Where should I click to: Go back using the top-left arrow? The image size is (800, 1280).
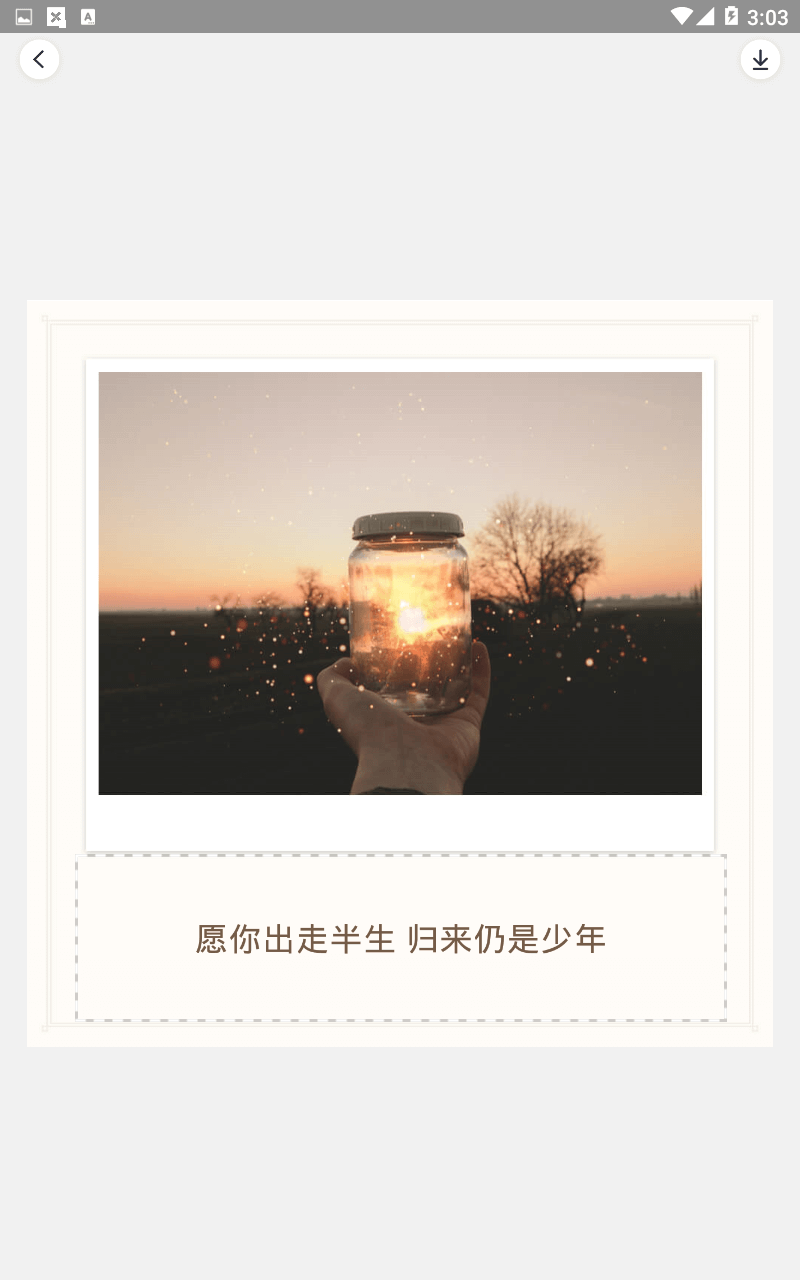[39, 60]
